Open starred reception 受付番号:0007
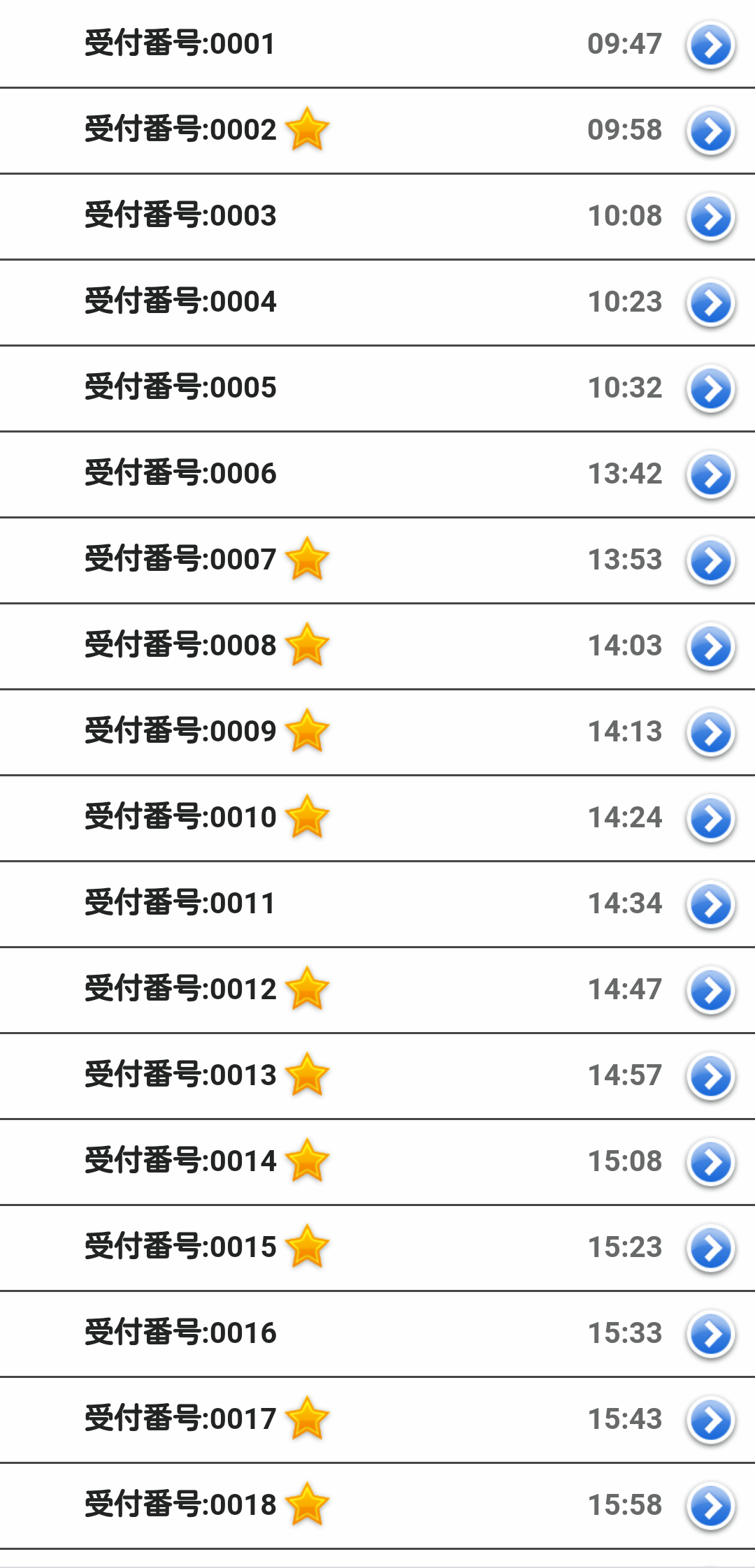755x1568 pixels. point(377,560)
